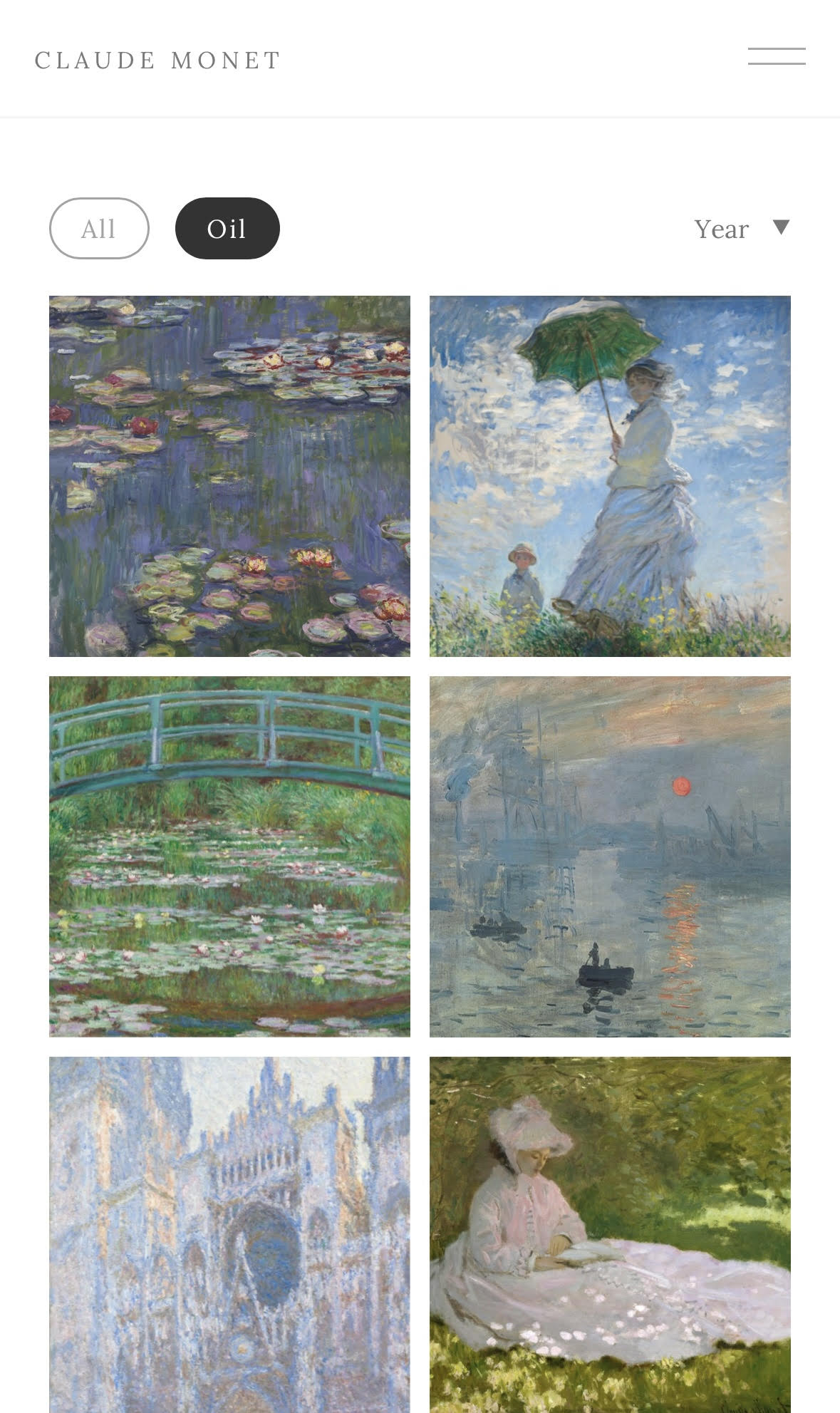Select the Oil filter chip

pyautogui.click(x=227, y=229)
